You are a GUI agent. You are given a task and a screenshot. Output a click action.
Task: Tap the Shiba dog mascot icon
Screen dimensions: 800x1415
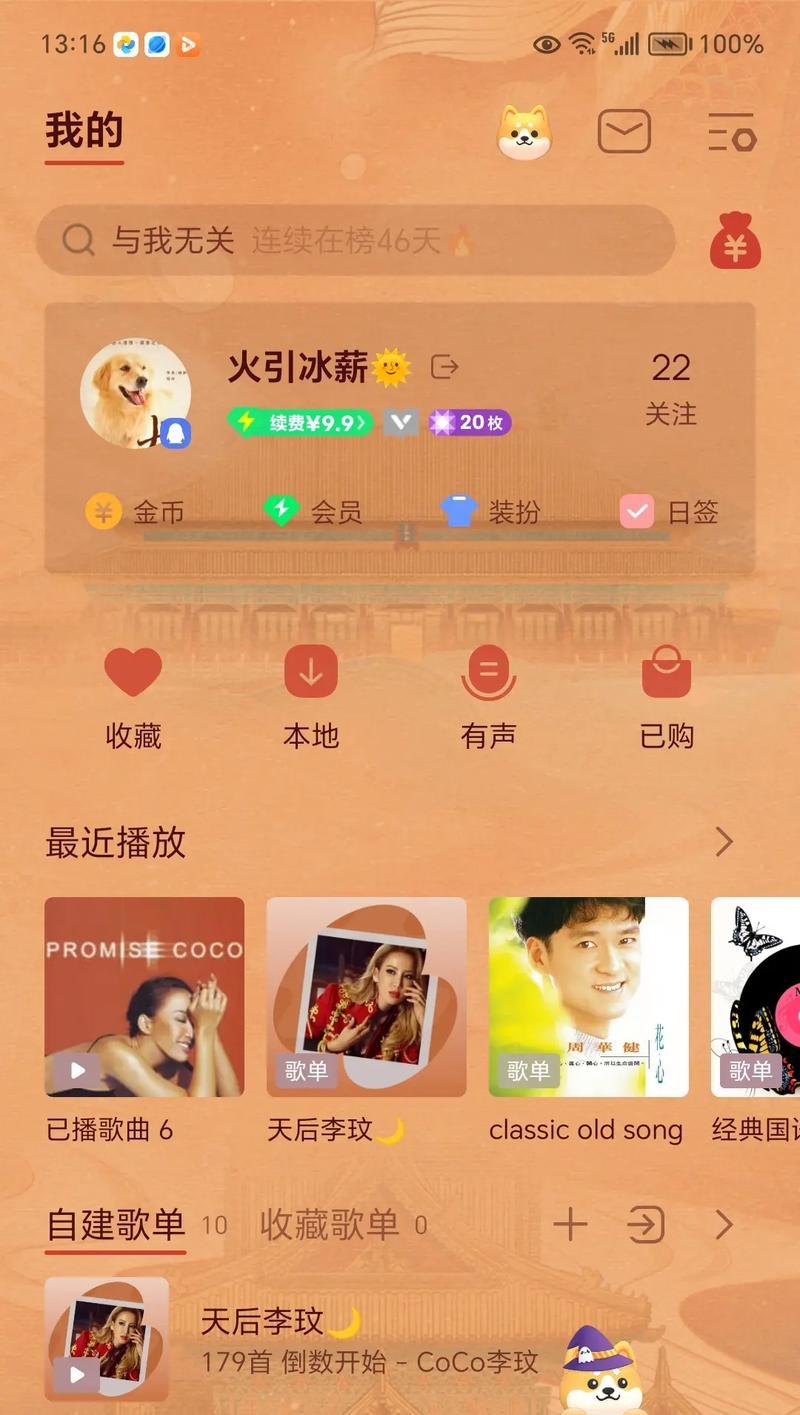click(524, 132)
